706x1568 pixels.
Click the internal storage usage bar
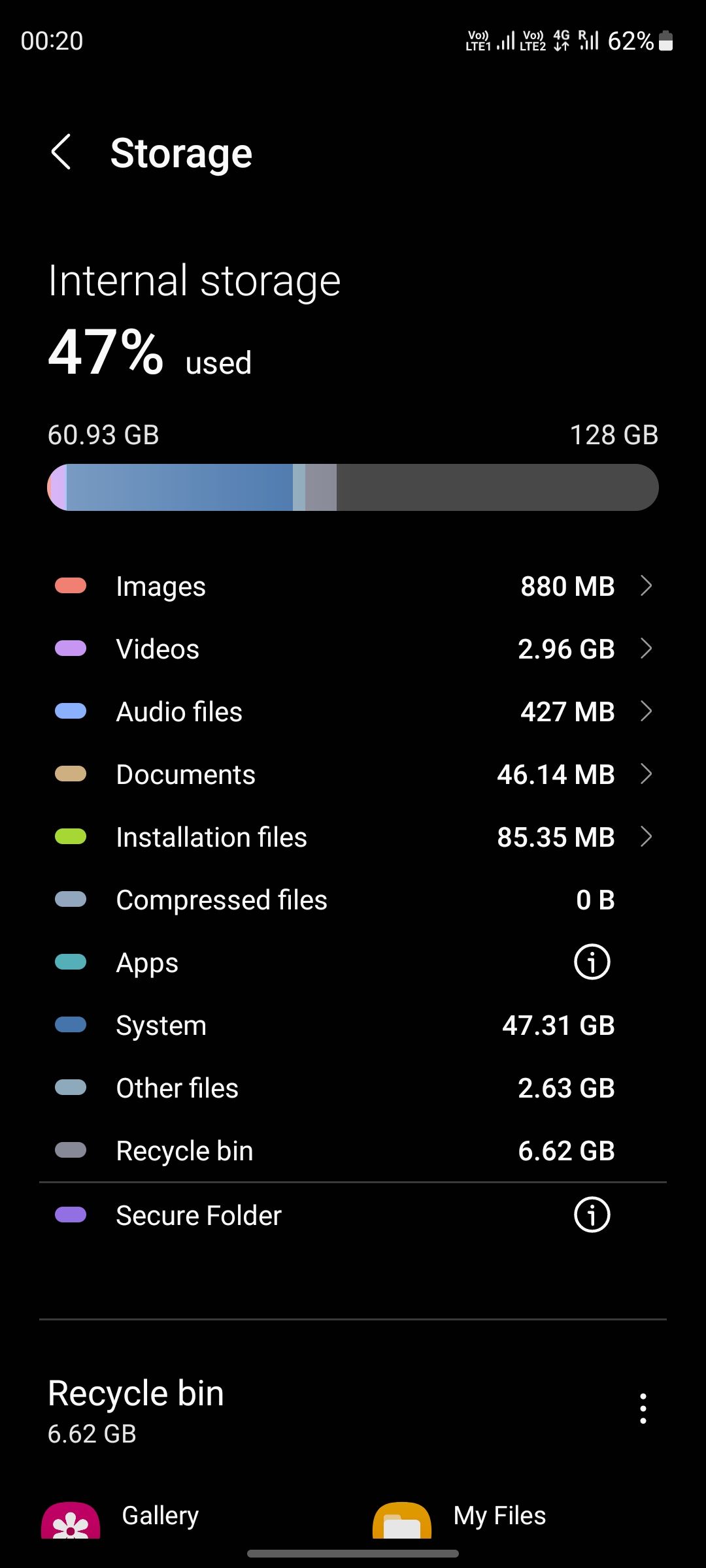353,487
